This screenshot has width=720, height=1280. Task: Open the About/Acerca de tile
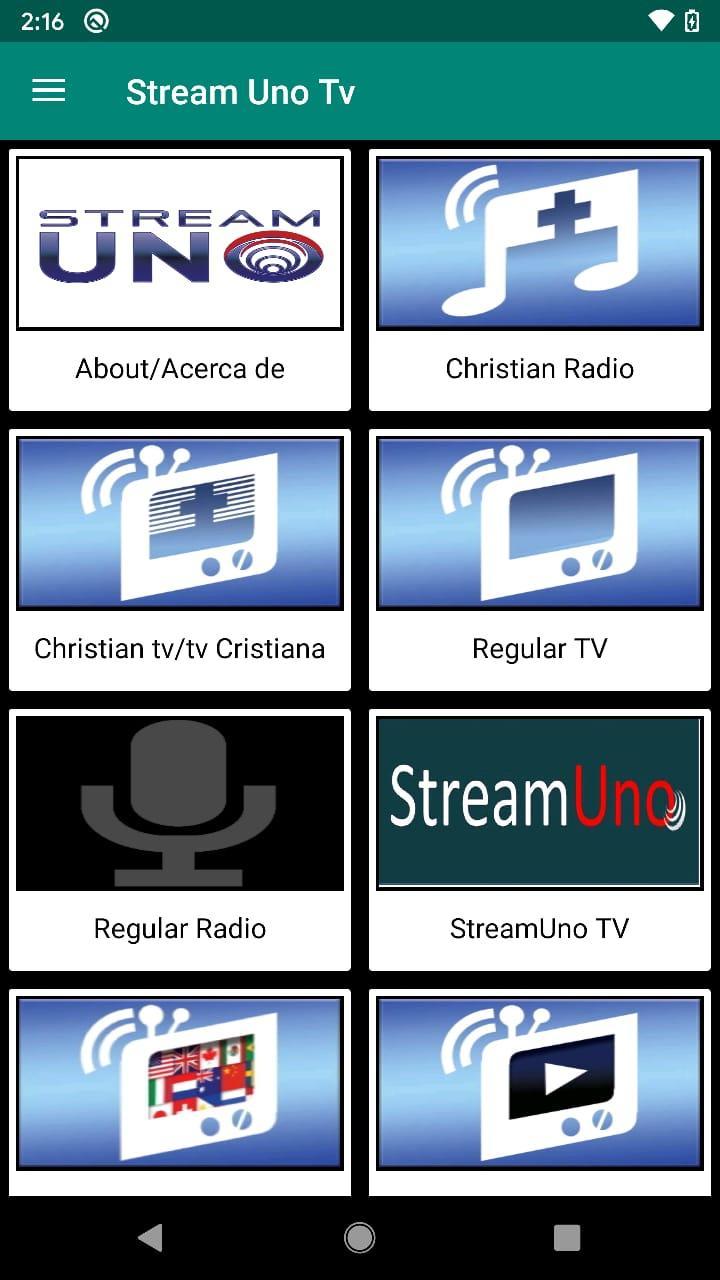click(x=180, y=280)
